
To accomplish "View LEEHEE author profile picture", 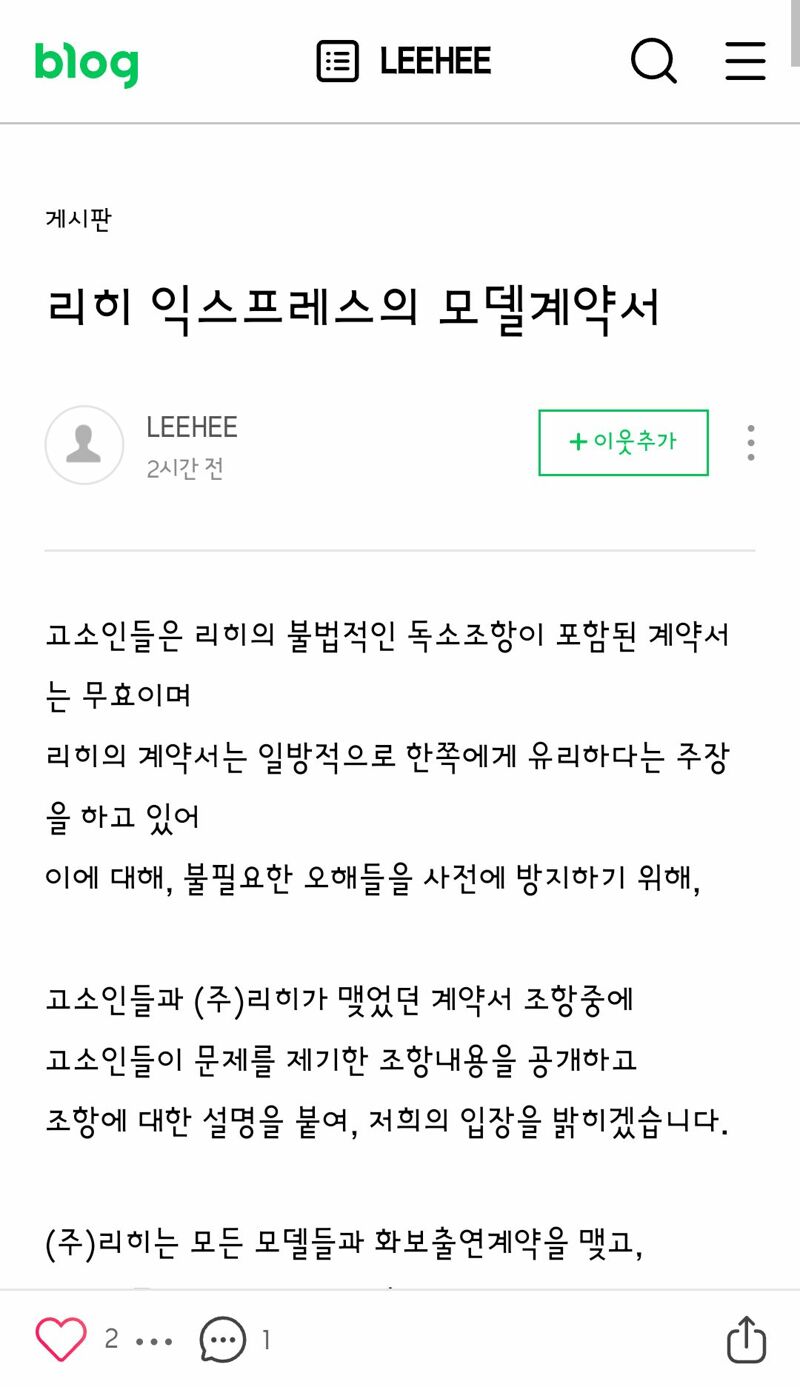I will pyautogui.click(x=84, y=445).
